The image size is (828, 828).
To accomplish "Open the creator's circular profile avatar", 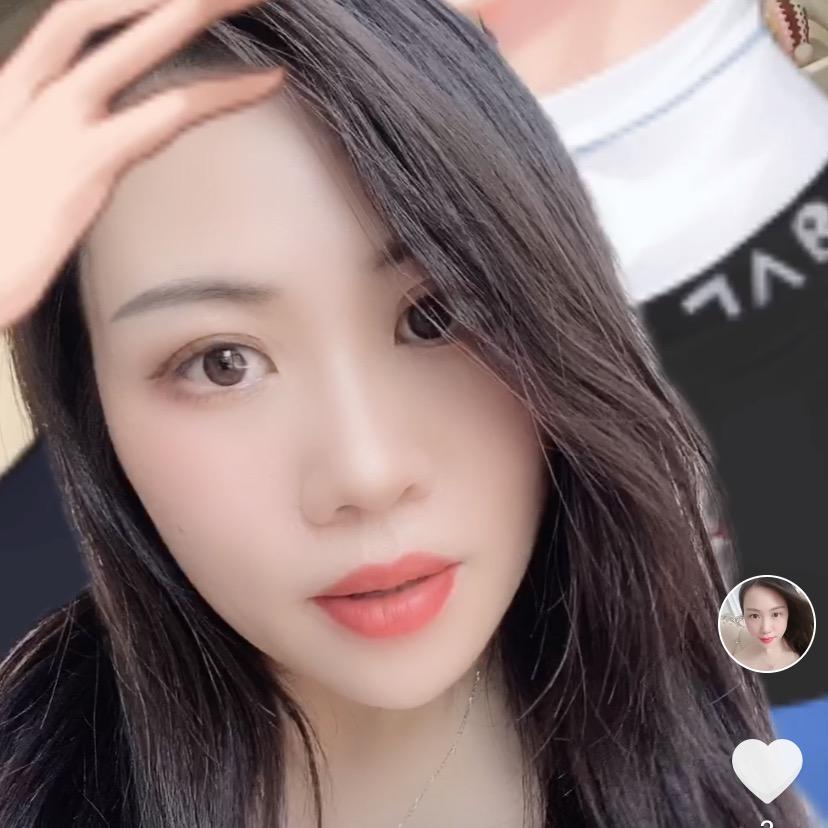I will pyautogui.click(x=767, y=624).
